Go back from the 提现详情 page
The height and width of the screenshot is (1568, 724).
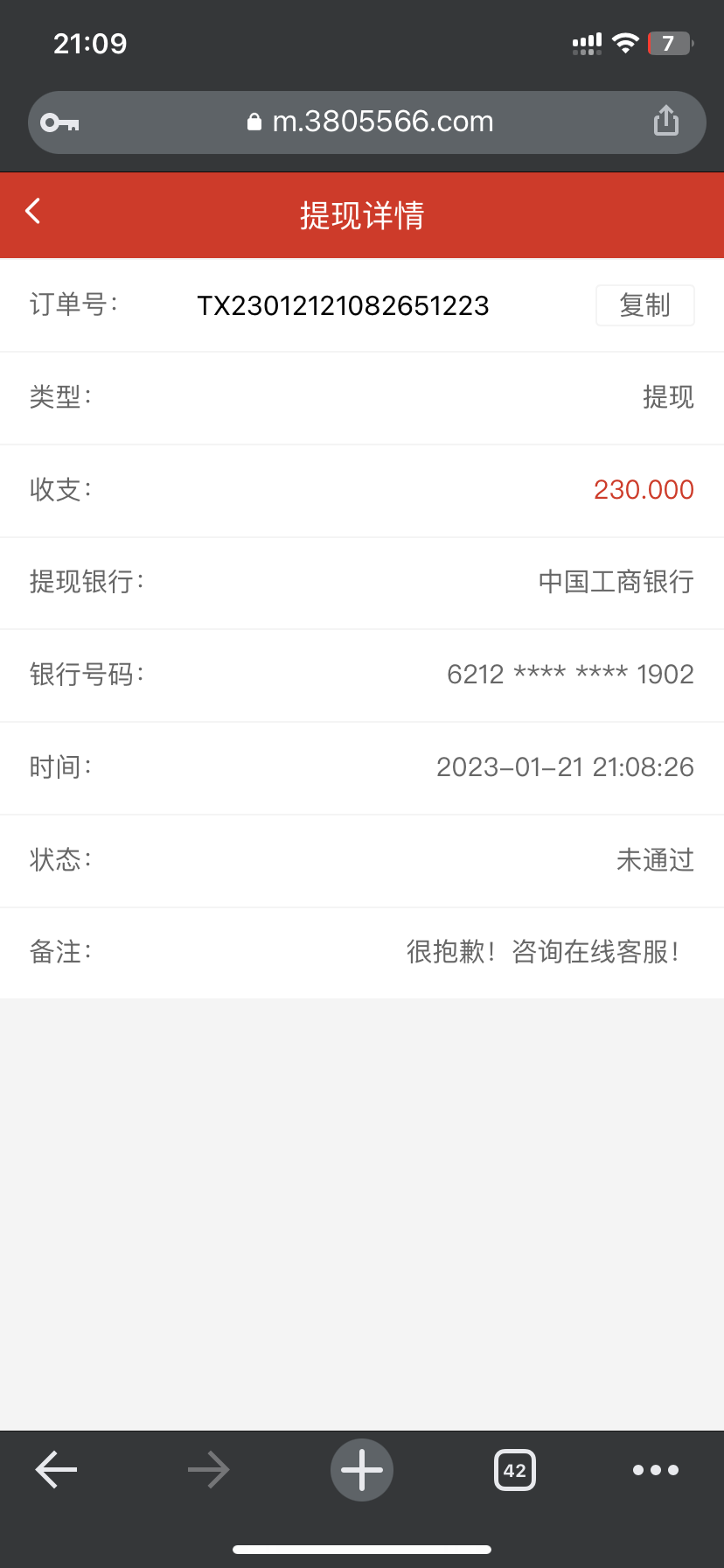tap(33, 211)
